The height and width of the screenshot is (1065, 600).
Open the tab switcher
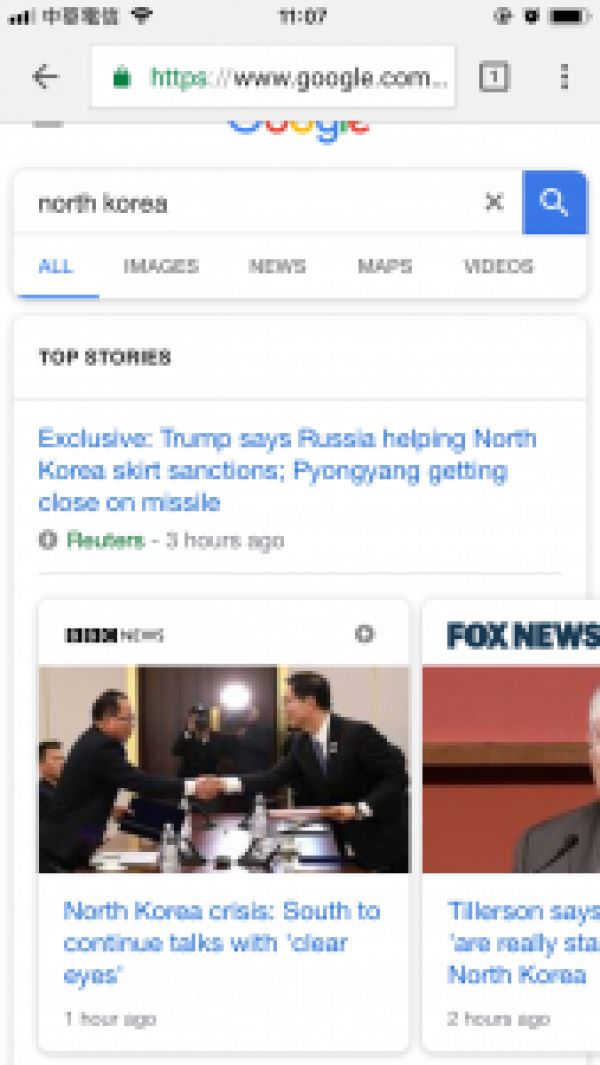(494, 77)
